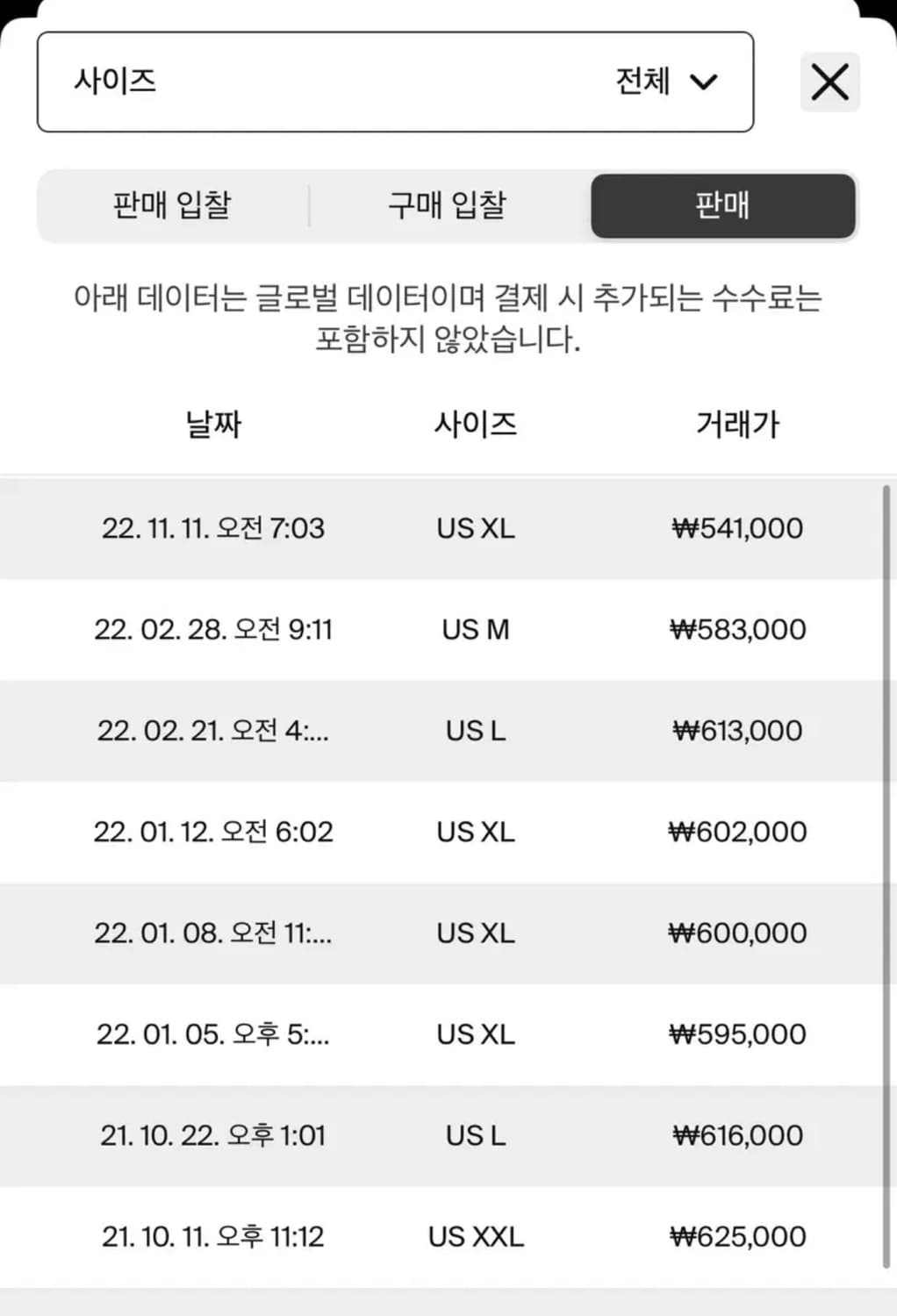The width and height of the screenshot is (897, 1316).
Task: Switch to the 판매 입찰 tab
Action: click(x=172, y=206)
